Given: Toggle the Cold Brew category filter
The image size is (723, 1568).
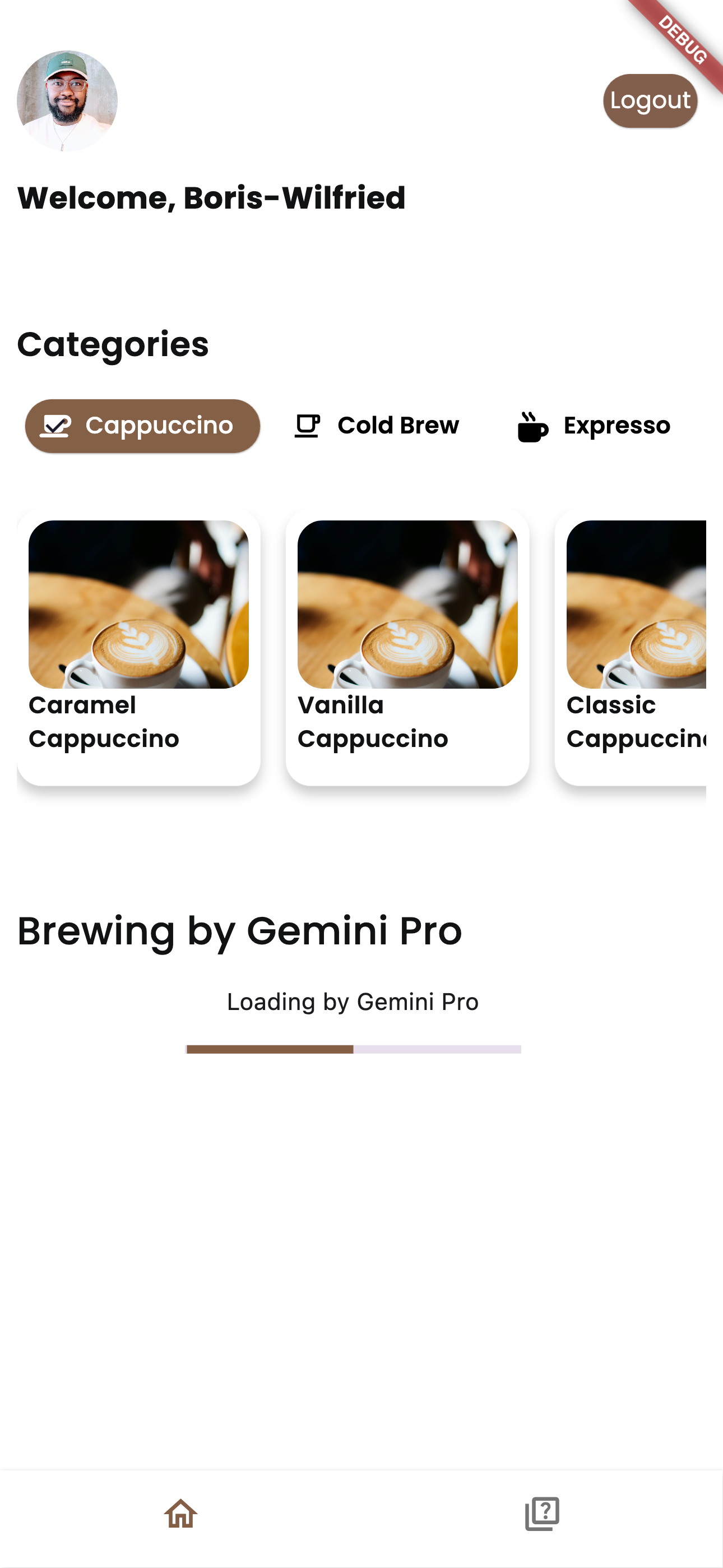Looking at the screenshot, I should click(x=377, y=426).
